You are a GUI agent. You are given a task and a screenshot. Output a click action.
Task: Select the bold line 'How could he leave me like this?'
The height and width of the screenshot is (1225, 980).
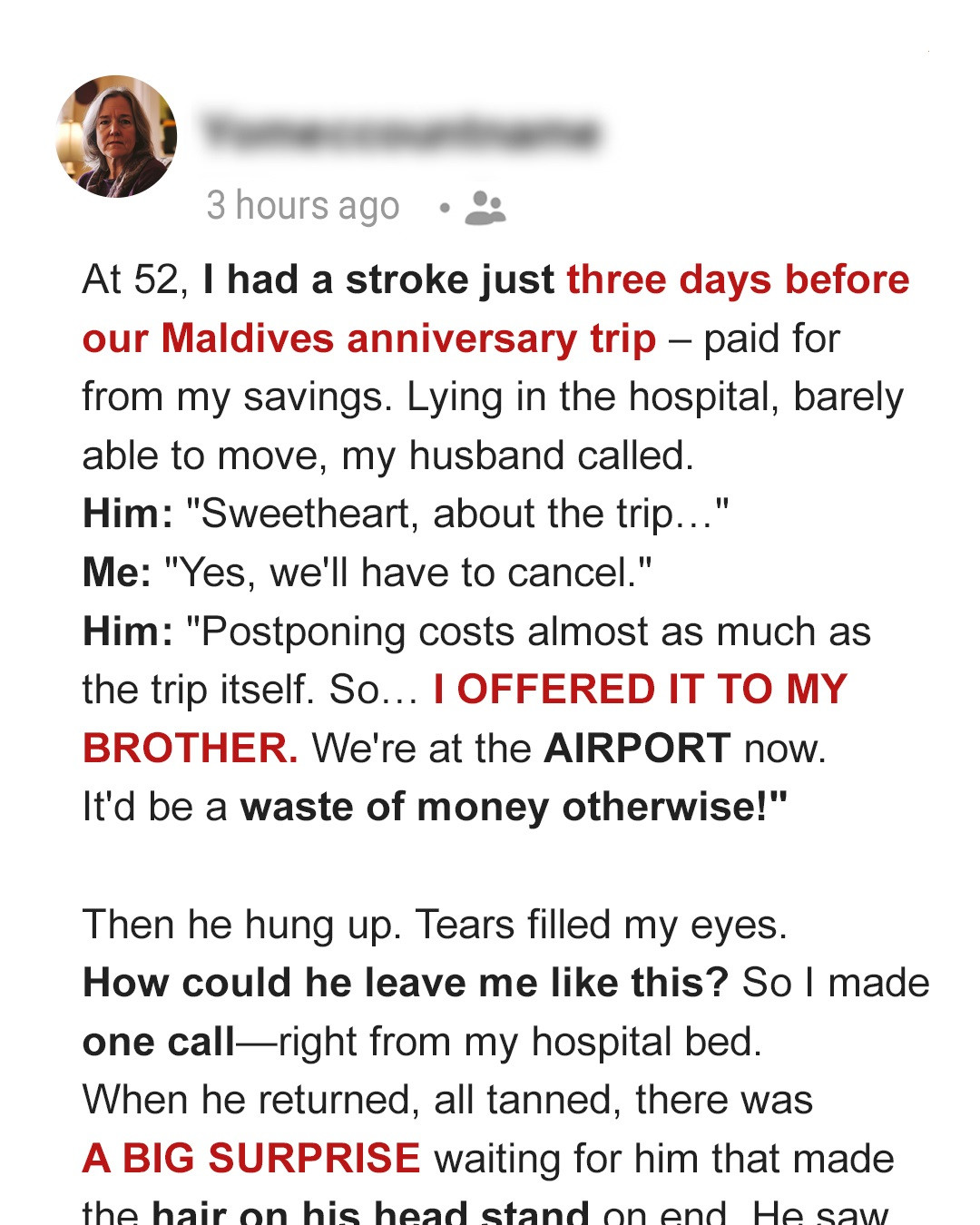click(x=404, y=983)
